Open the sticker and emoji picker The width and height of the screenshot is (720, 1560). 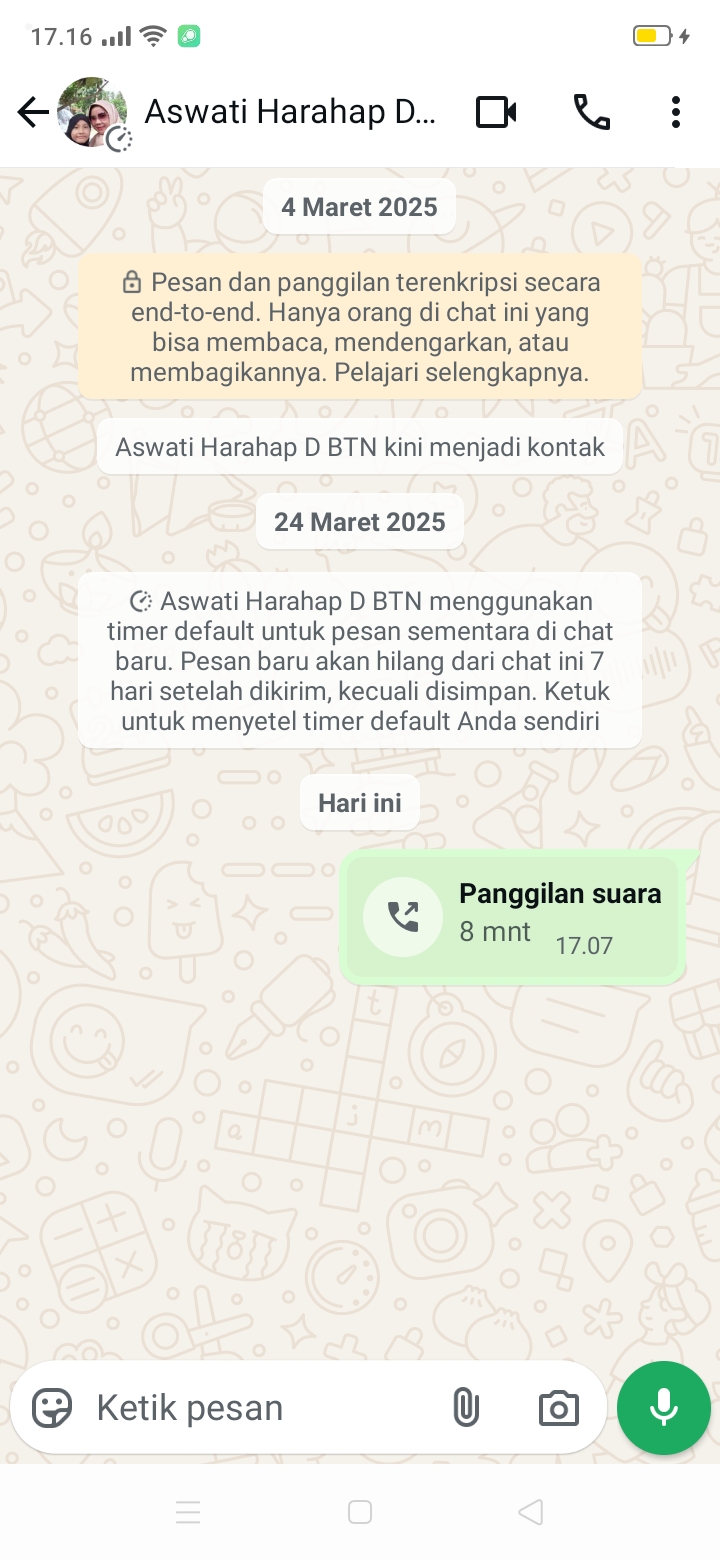[52, 1408]
